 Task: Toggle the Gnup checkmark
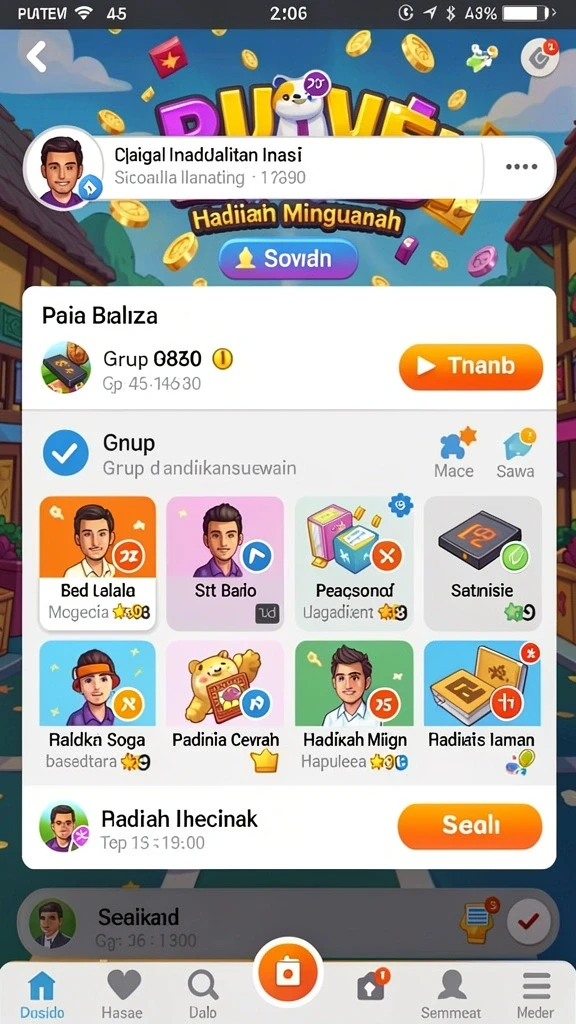point(65,452)
